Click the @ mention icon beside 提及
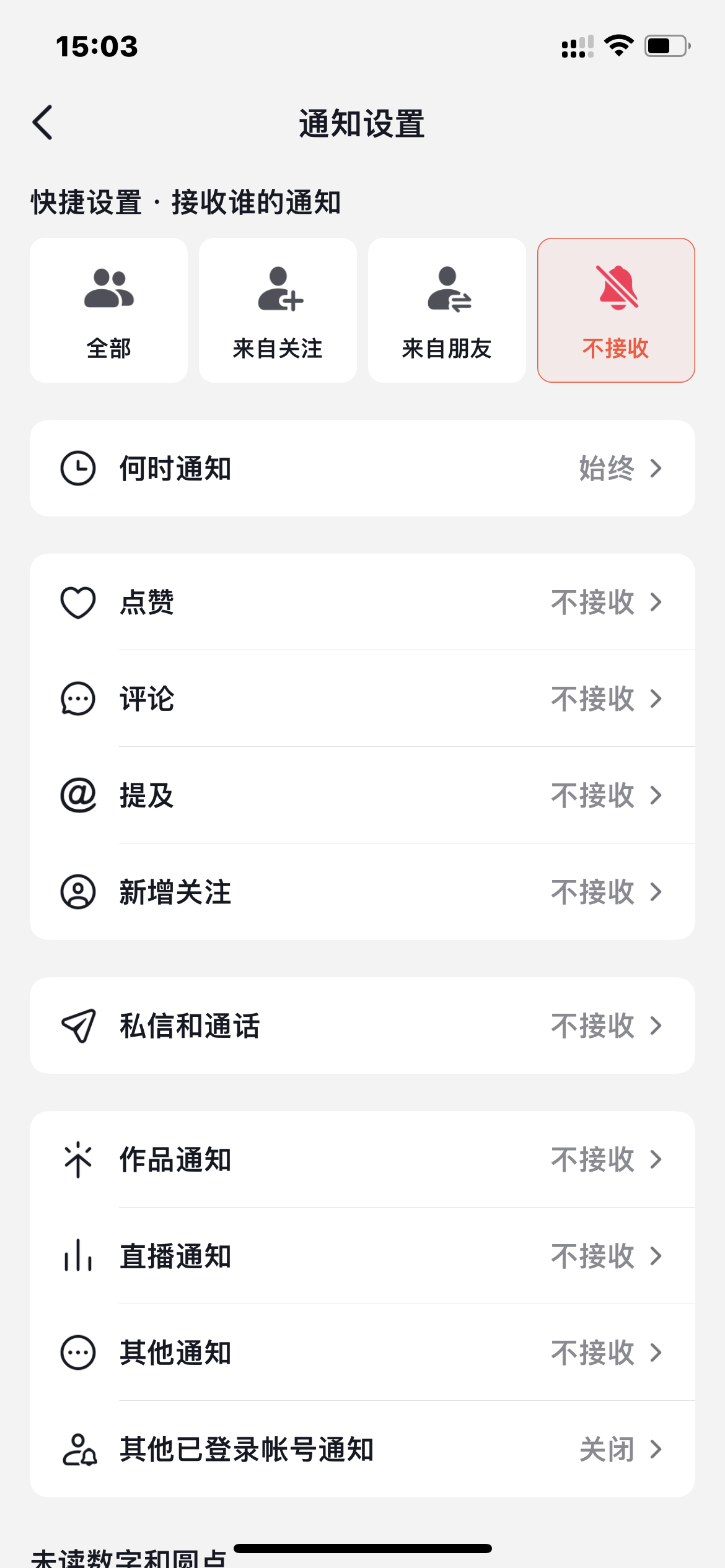725x1568 pixels. (x=77, y=796)
